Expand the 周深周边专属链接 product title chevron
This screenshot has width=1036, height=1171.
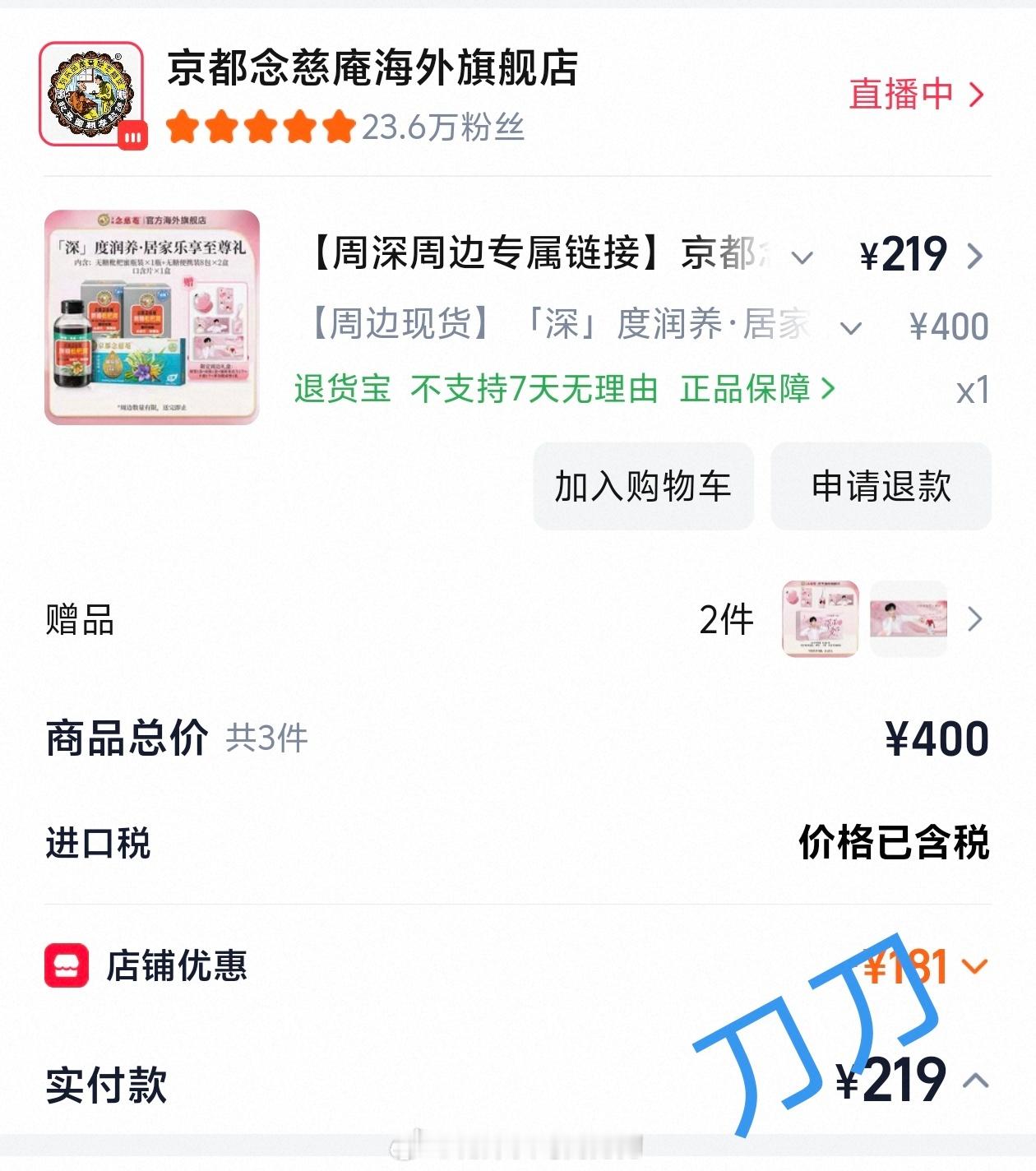tap(799, 257)
